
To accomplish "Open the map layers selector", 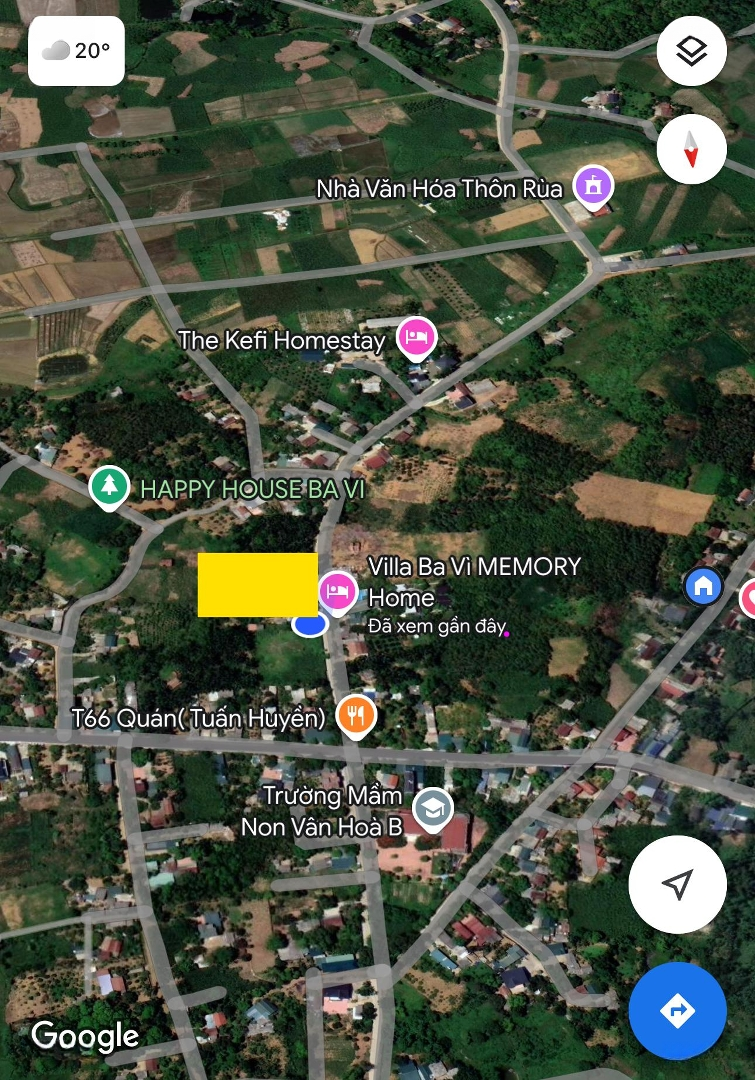I will point(691,51).
